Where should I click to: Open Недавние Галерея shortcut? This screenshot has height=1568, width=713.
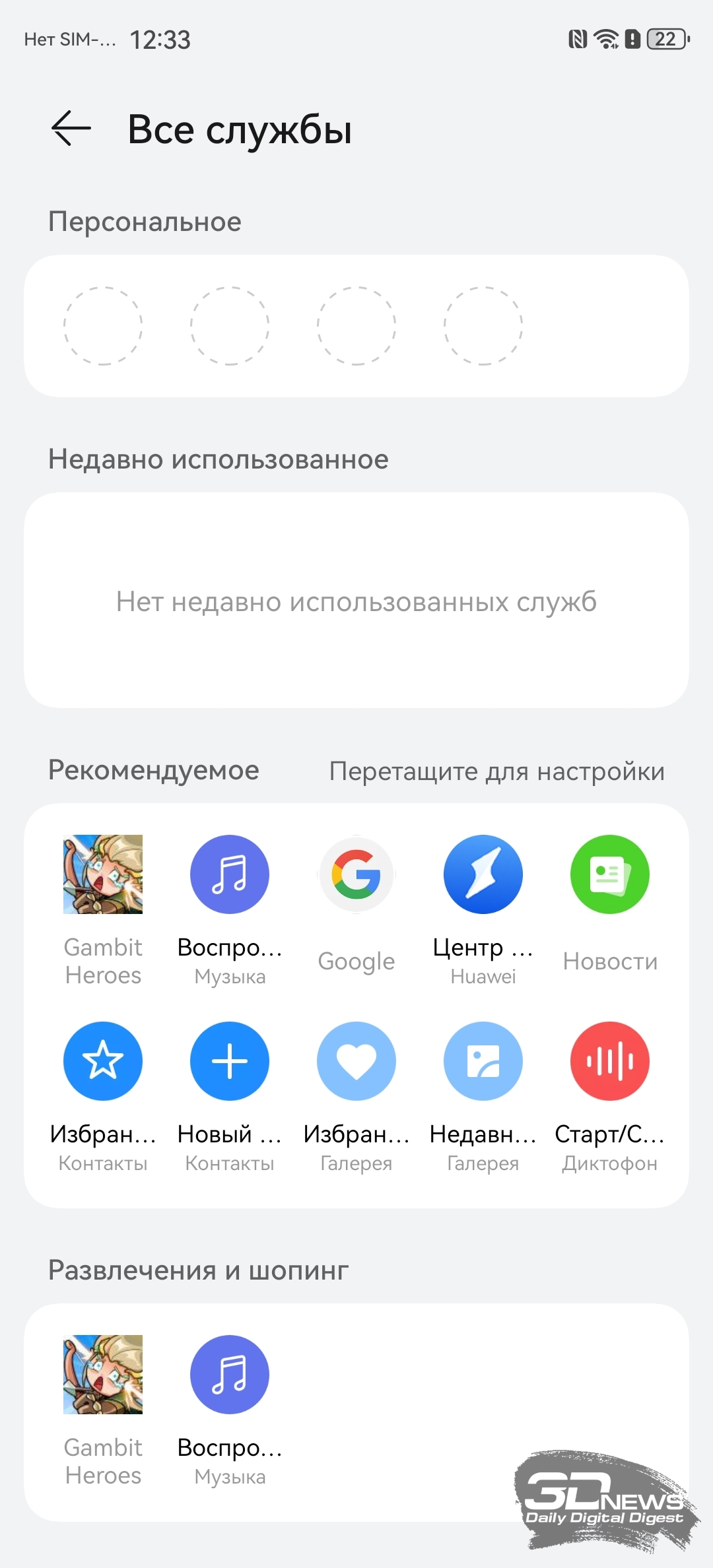pos(483,1061)
